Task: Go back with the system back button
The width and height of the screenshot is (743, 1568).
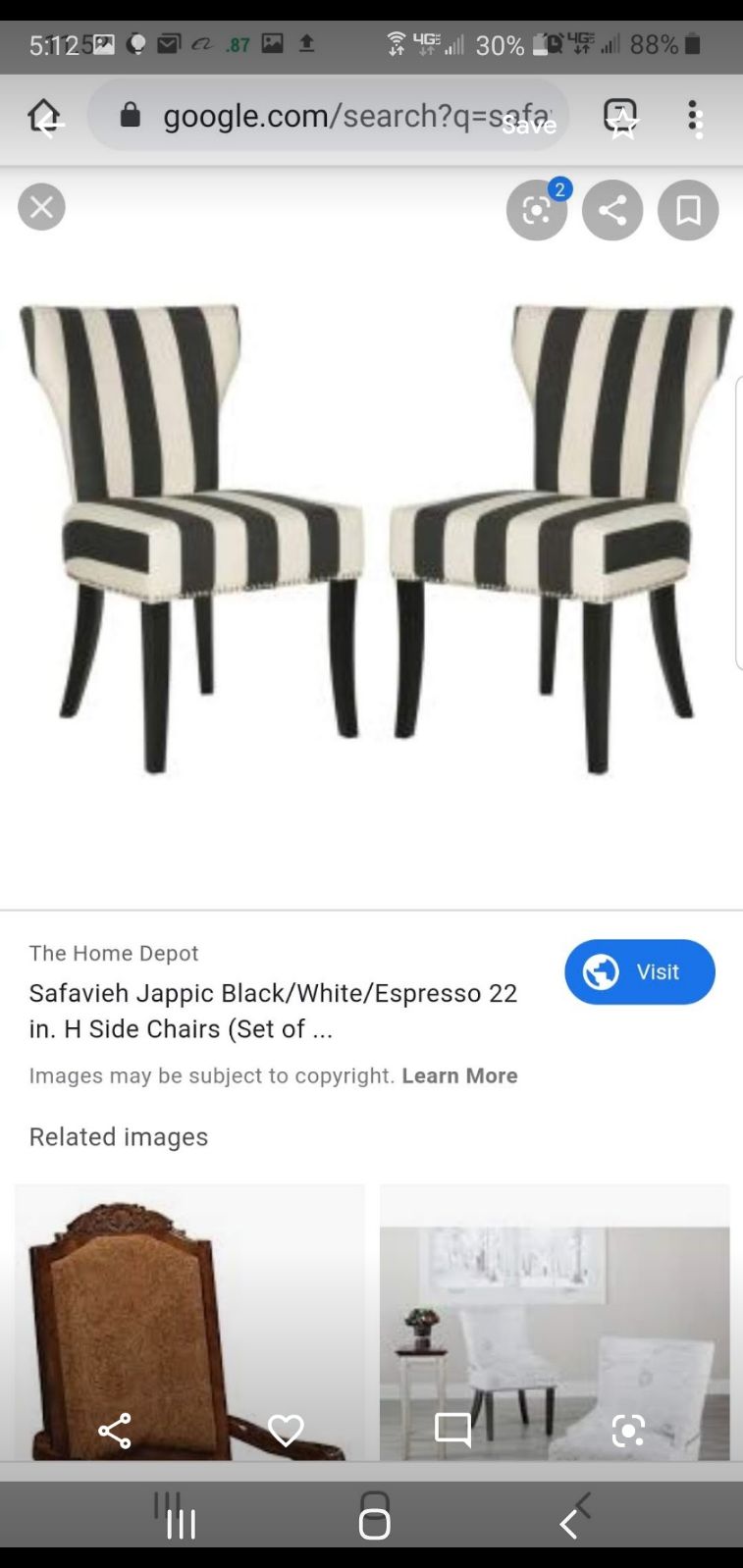Action: pyautogui.click(x=569, y=1523)
